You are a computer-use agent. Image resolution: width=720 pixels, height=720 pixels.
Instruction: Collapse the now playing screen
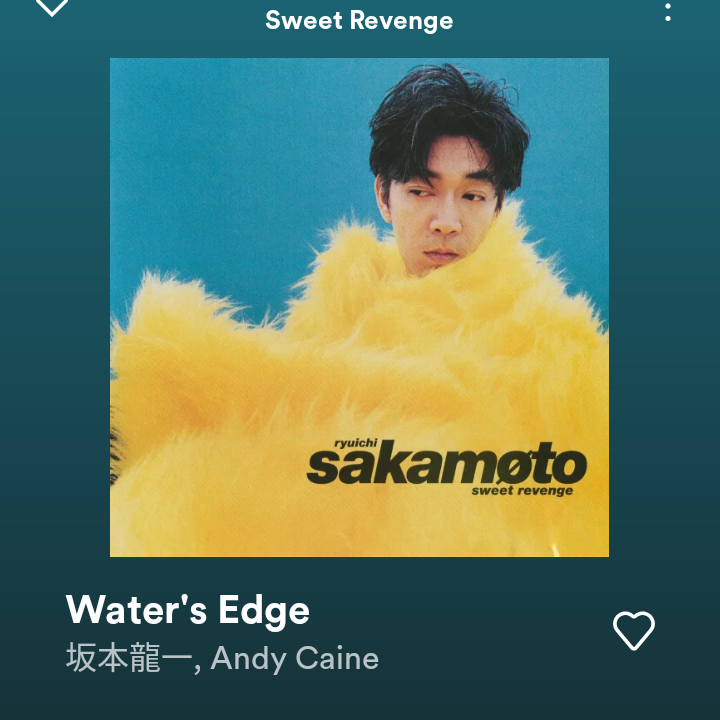pyautogui.click(x=51, y=8)
